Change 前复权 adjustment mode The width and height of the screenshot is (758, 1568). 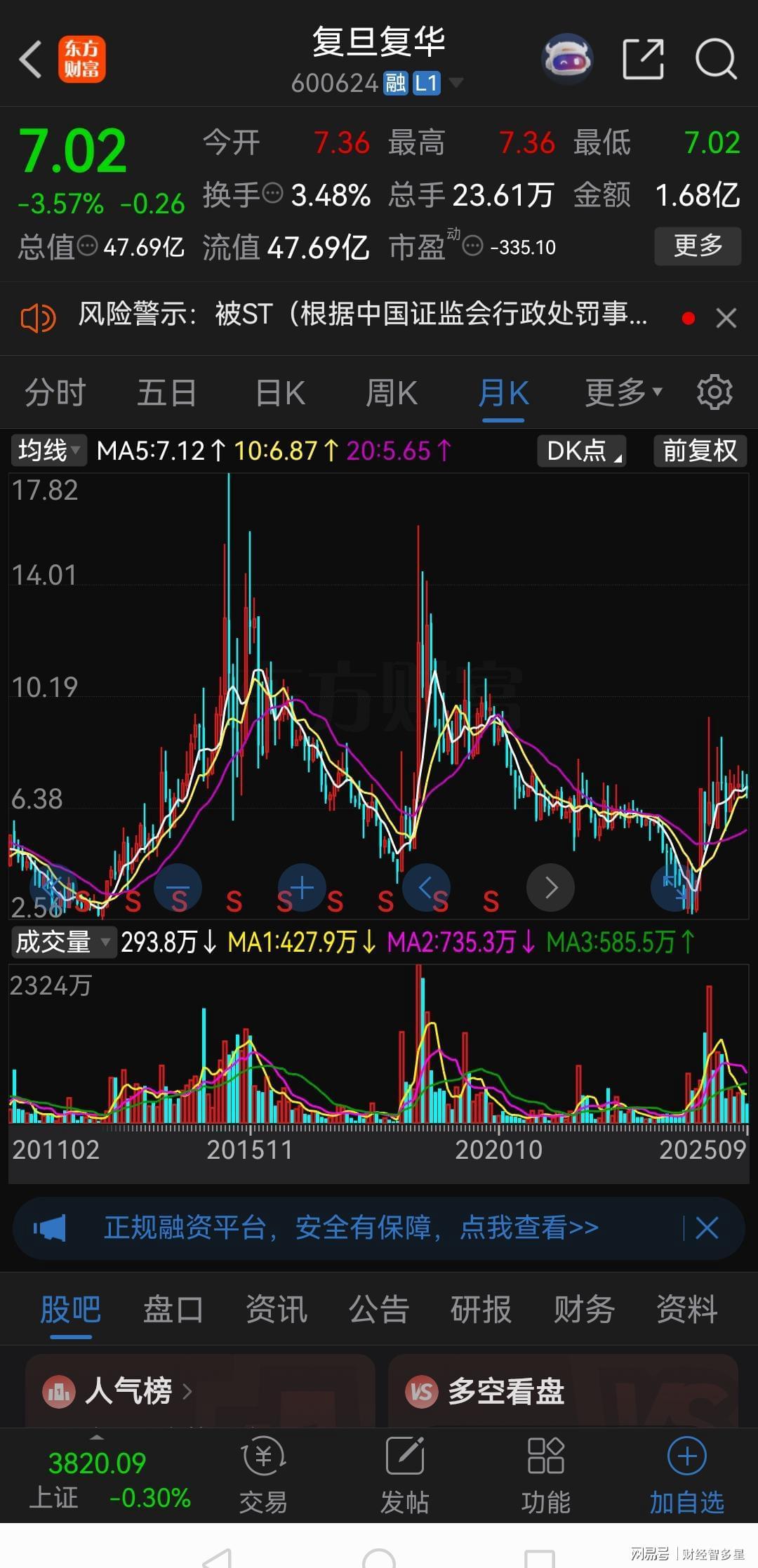pos(699,451)
